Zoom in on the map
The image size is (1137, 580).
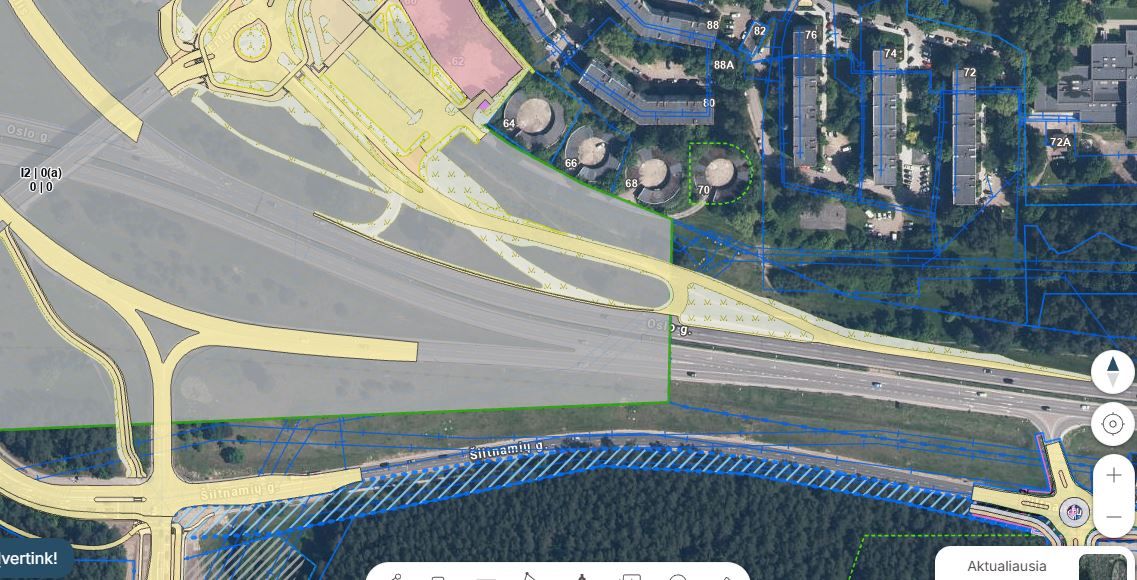(1113, 476)
